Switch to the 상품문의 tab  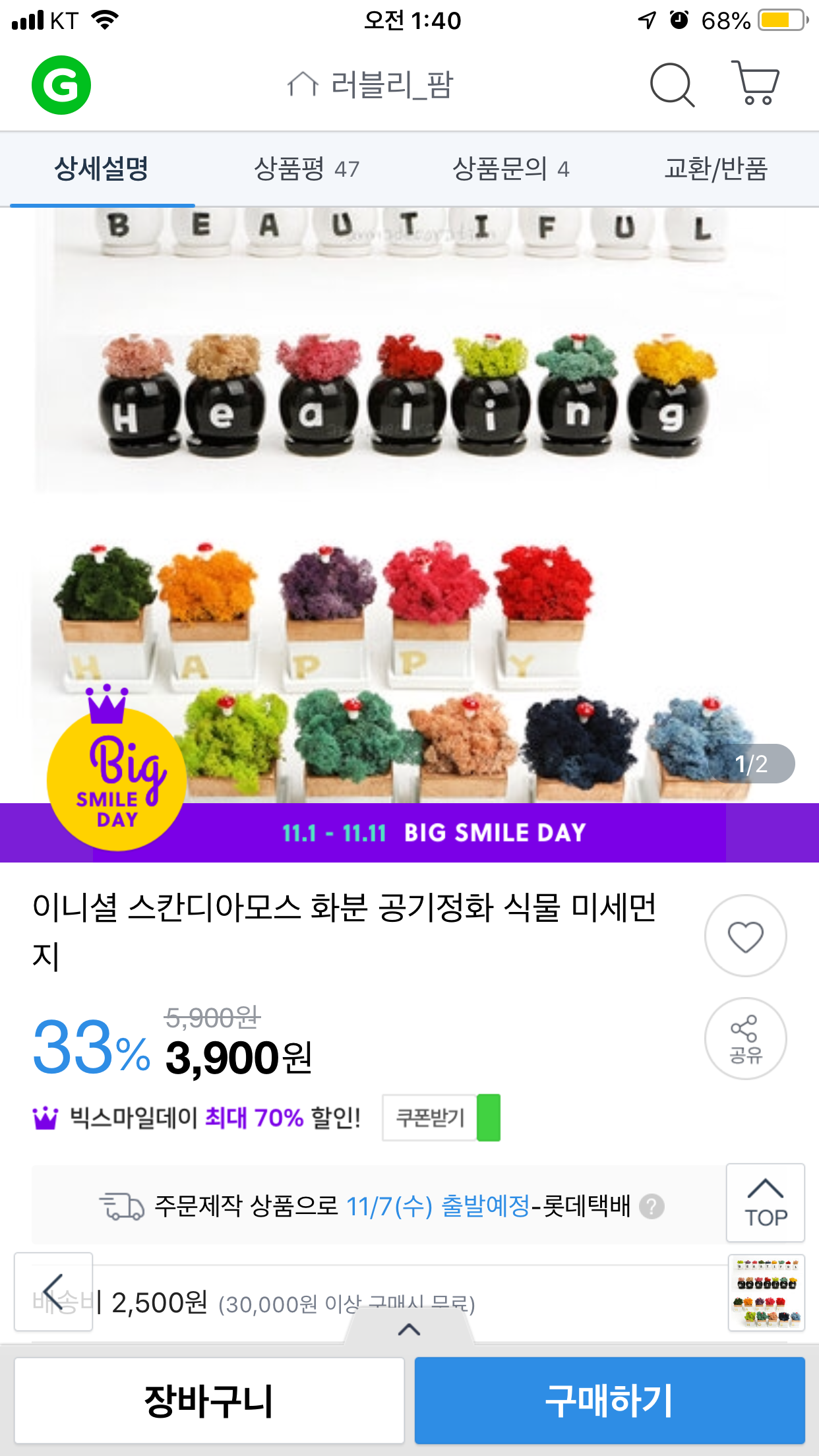pyautogui.click(x=510, y=169)
